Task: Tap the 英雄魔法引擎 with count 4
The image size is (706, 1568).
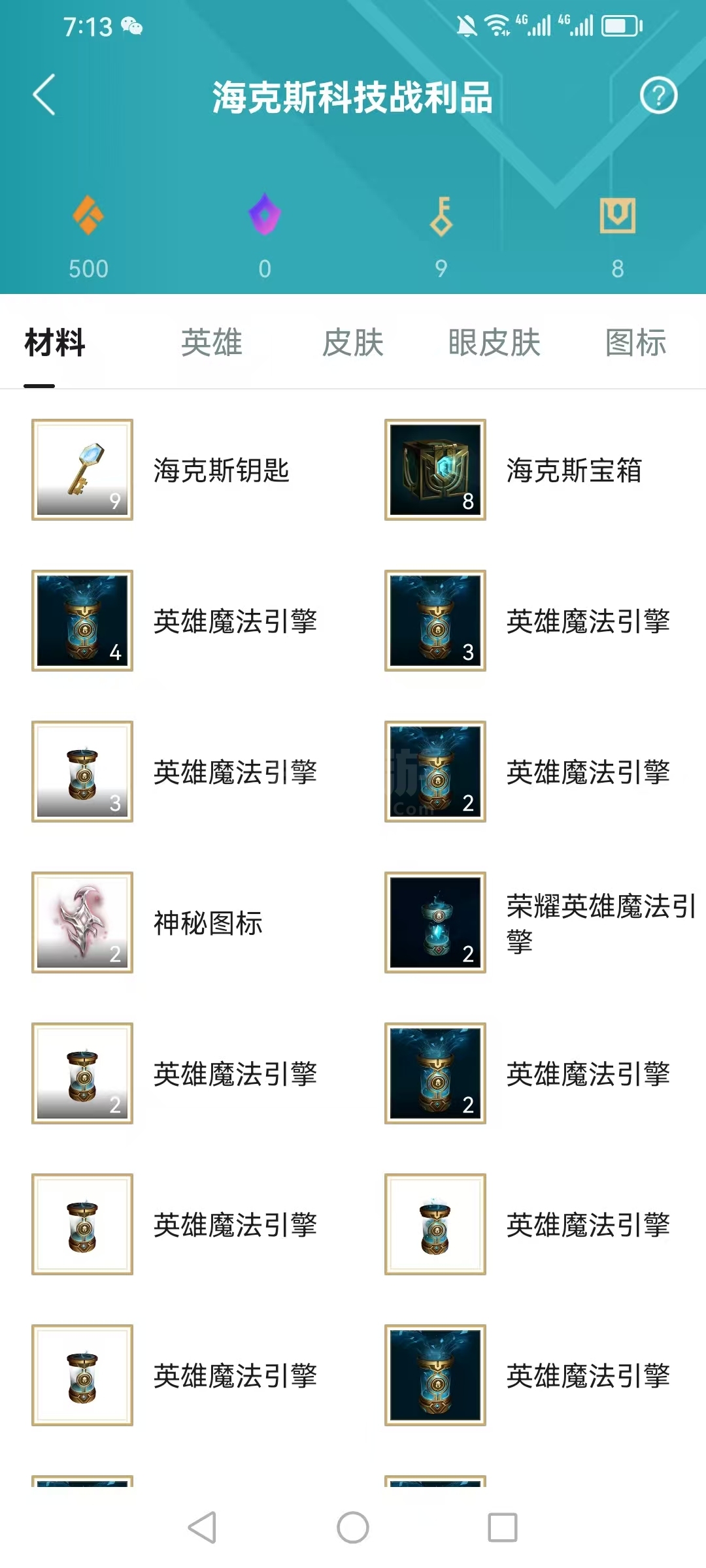Action: tap(82, 621)
